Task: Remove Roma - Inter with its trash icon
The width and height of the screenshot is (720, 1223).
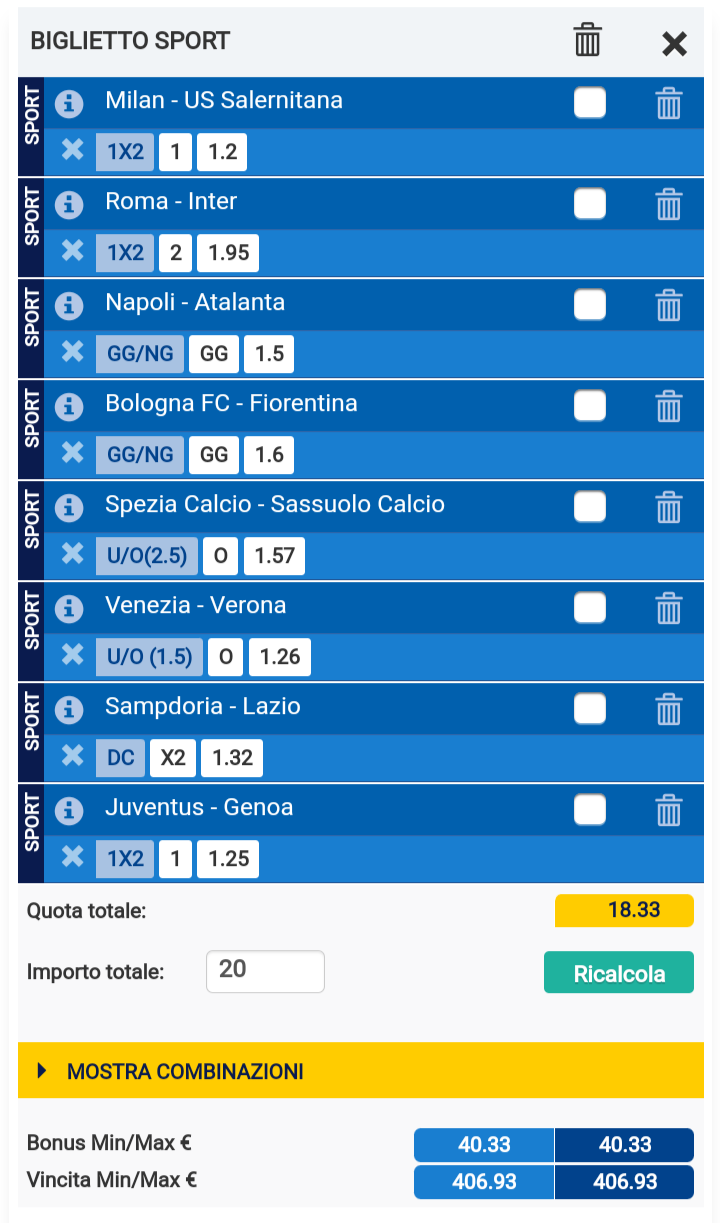Action: pyautogui.click(x=669, y=204)
